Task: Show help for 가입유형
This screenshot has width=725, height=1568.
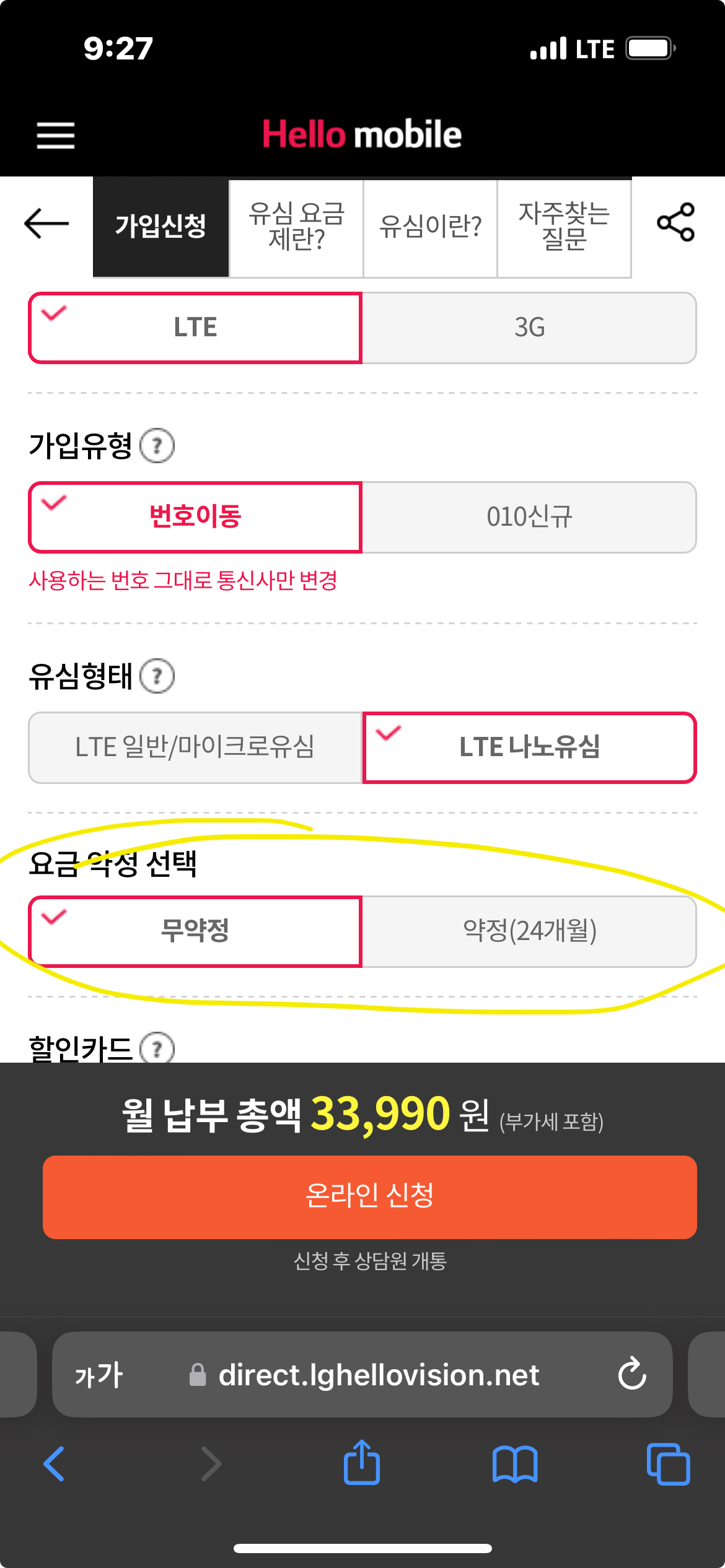Action: (157, 446)
